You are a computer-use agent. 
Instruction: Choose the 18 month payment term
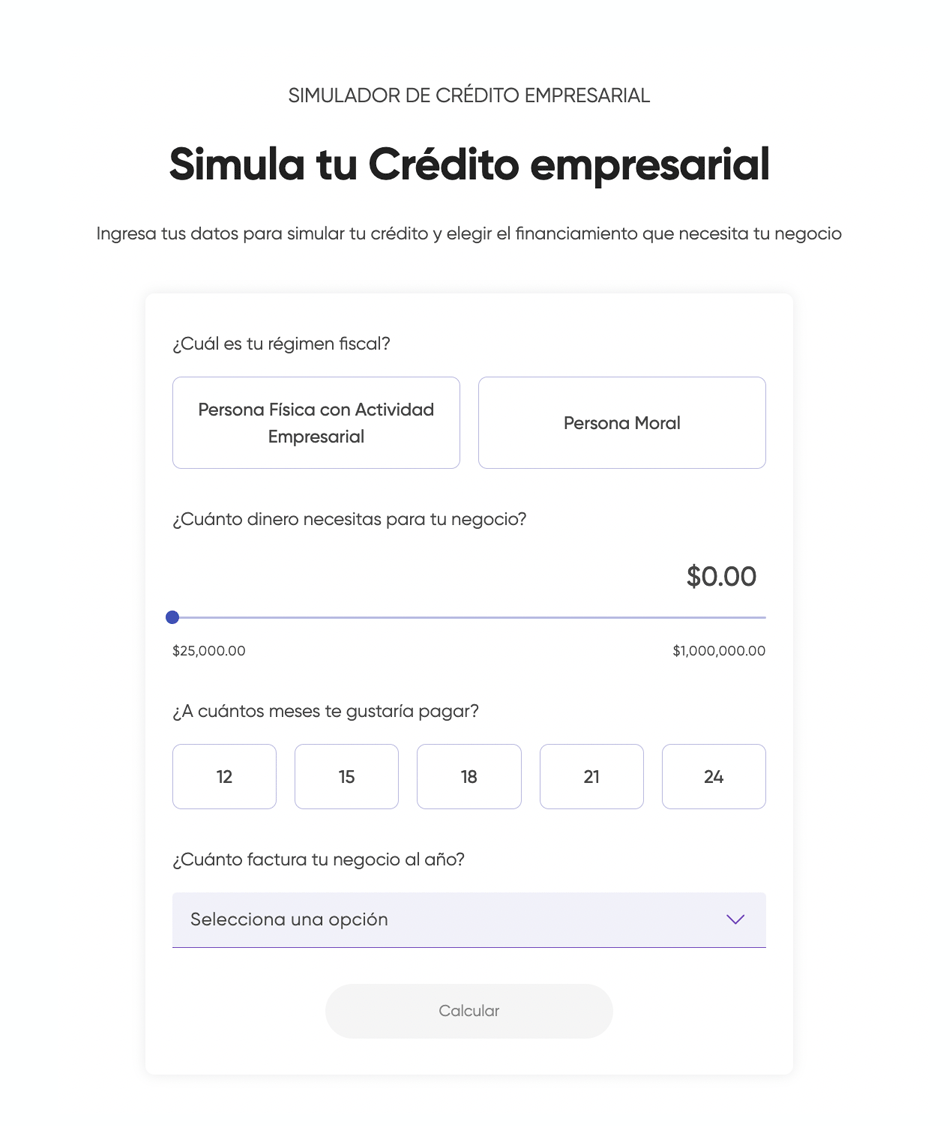tap(469, 777)
